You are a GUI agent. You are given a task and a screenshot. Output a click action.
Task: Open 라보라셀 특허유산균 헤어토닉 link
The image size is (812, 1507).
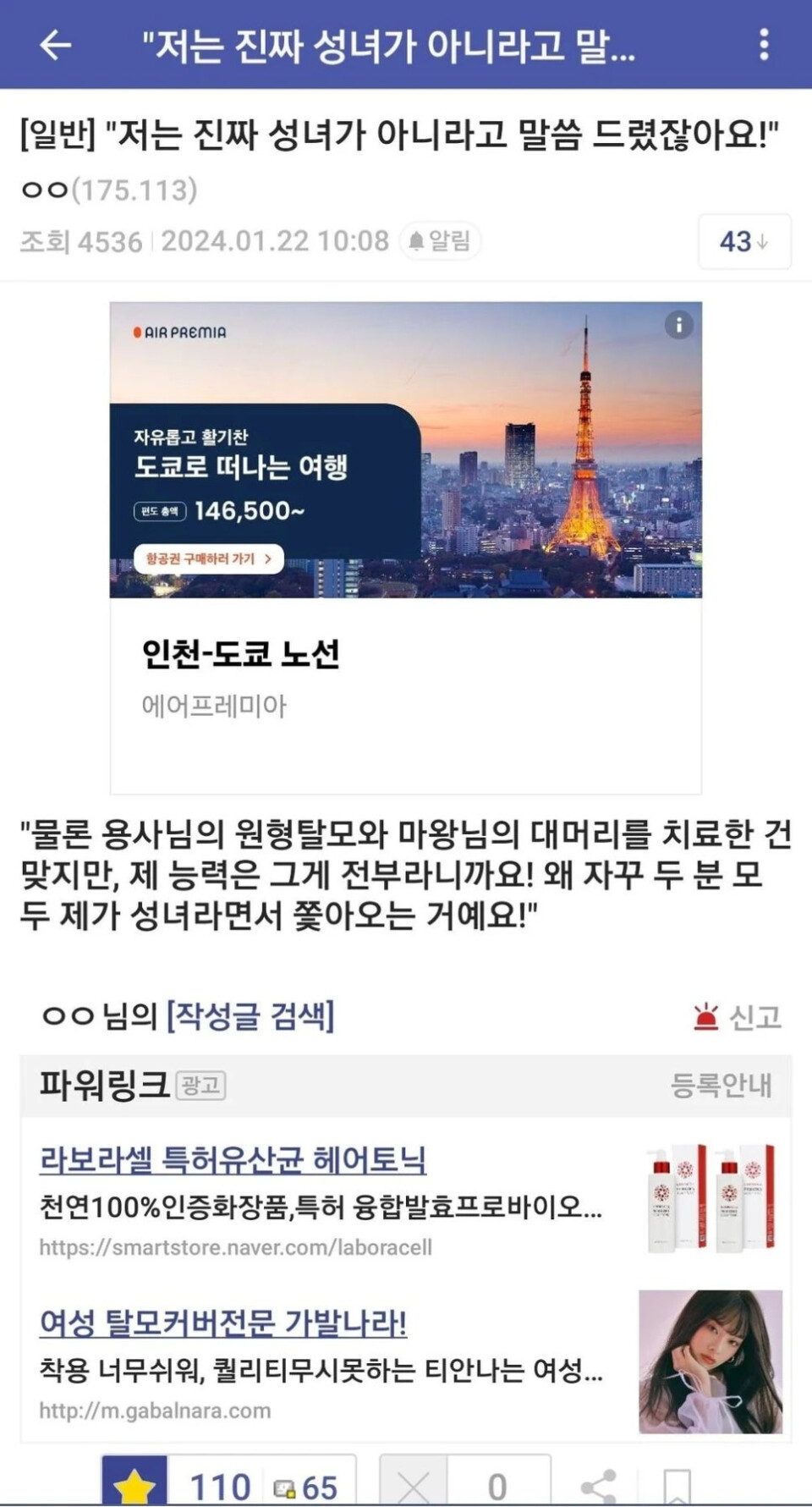(x=233, y=1160)
